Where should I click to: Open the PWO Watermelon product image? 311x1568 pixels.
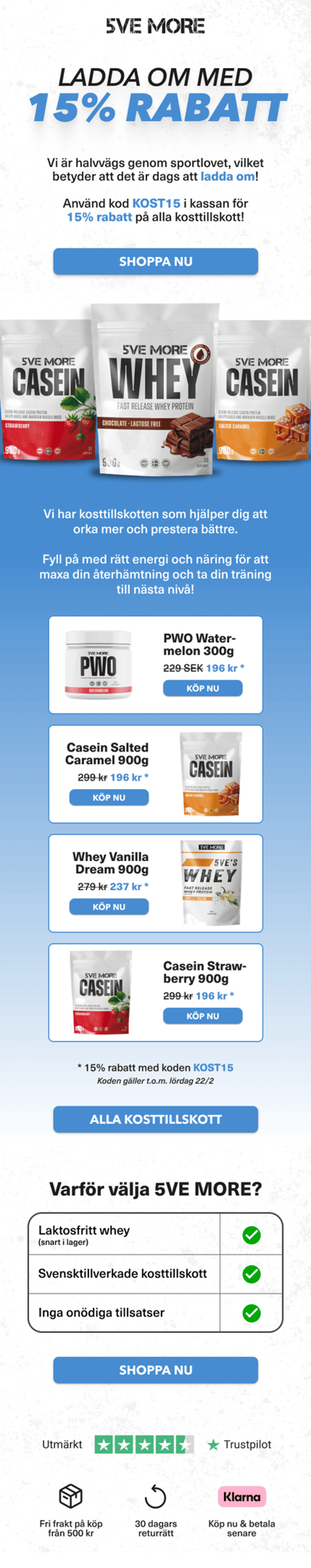point(98,665)
